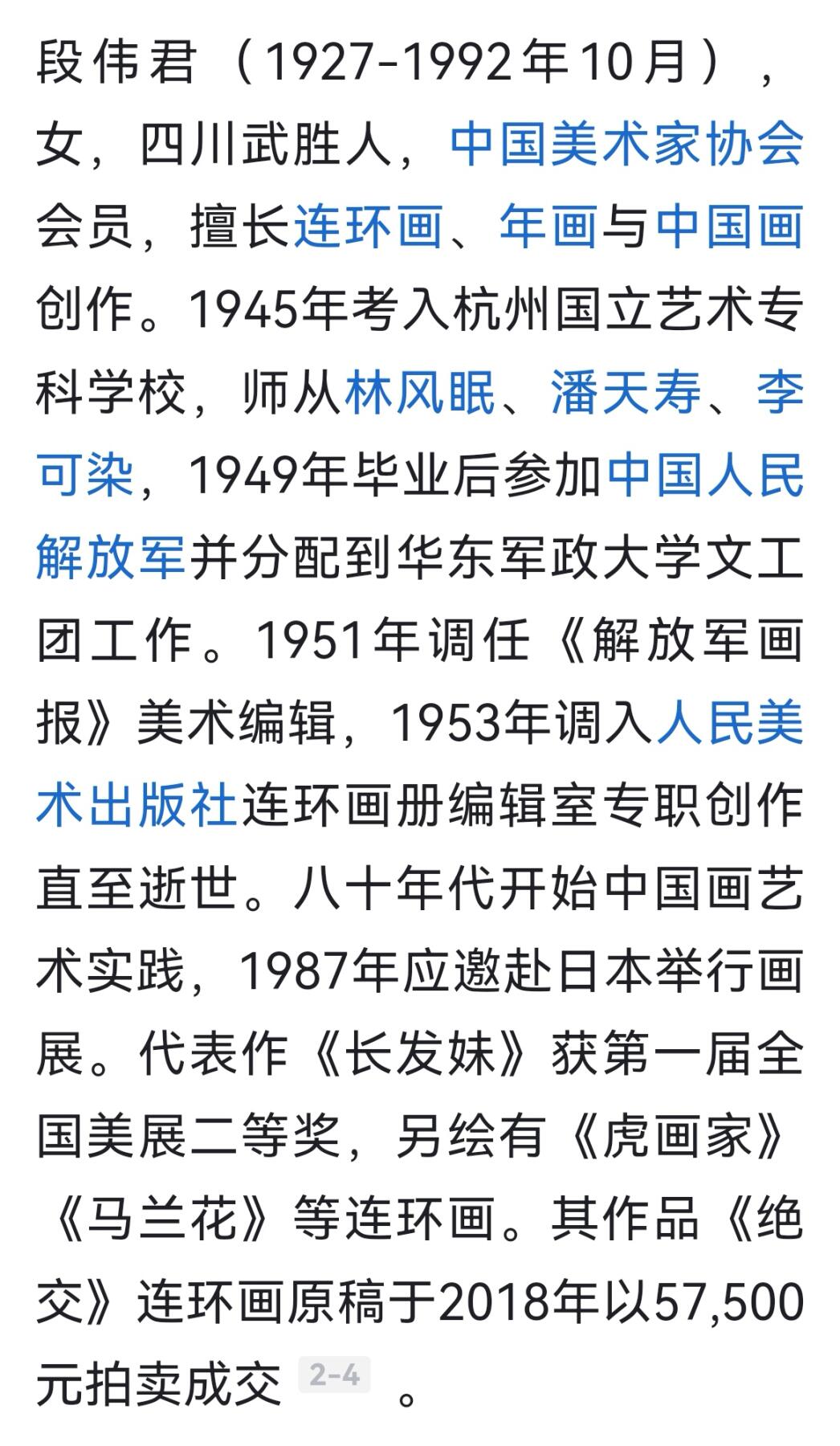View the 潘天寿 entry

pyautogui.click(x=626, y=394)
